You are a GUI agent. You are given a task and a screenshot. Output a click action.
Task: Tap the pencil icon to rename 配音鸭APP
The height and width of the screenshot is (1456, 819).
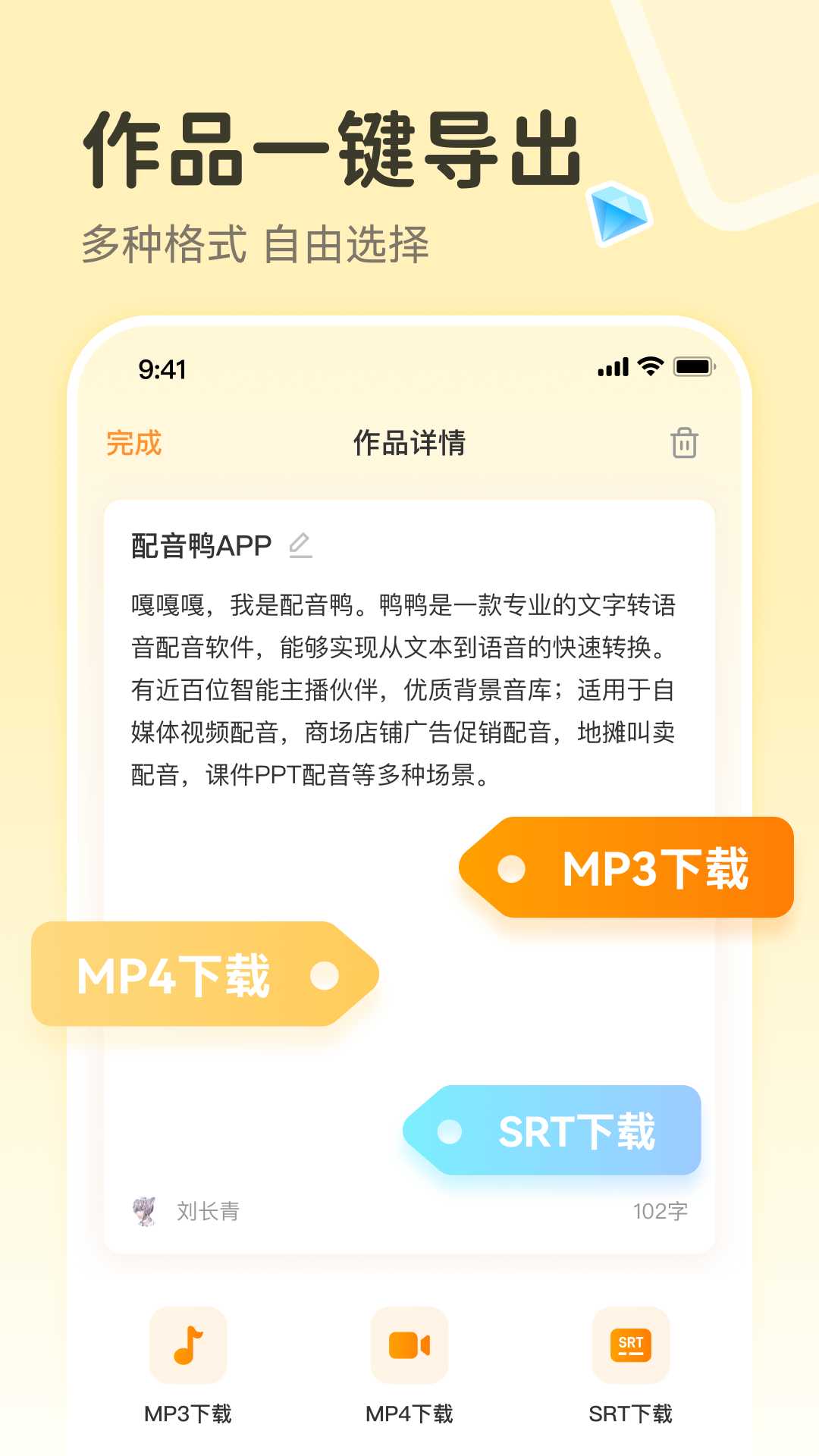click(300, 545)
